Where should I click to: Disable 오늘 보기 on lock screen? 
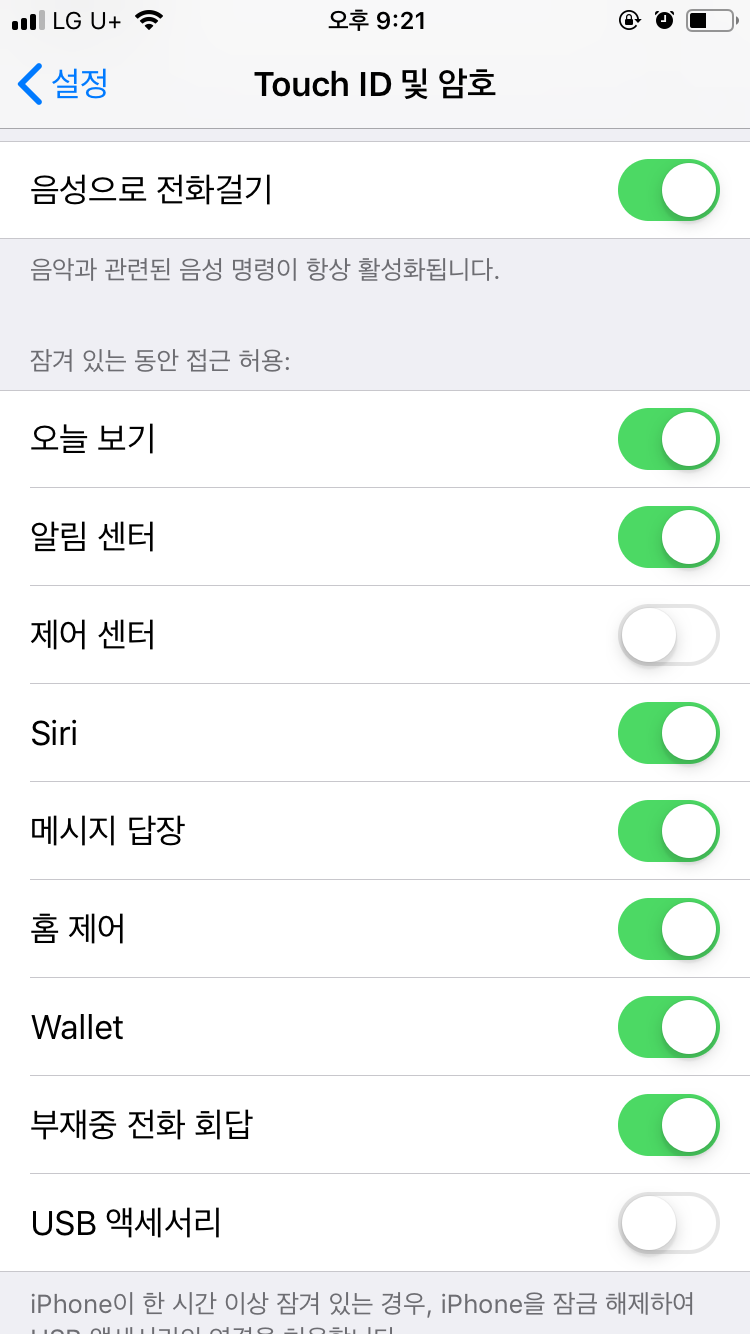click(668, 439)
